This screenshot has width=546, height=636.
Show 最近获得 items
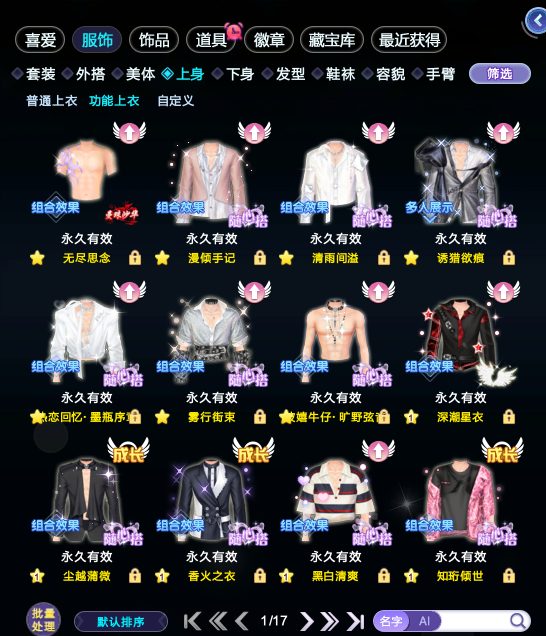pos(409,40)
